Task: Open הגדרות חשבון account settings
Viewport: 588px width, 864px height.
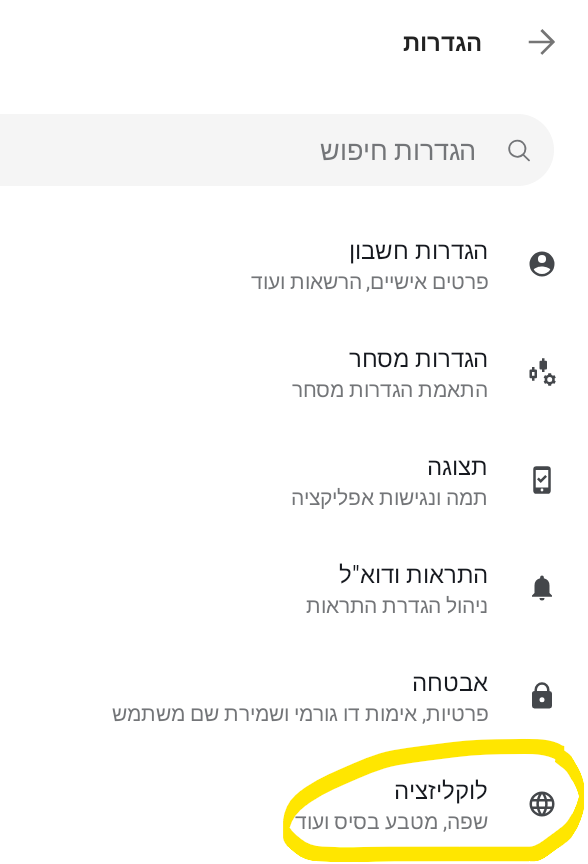Action: 294,264
